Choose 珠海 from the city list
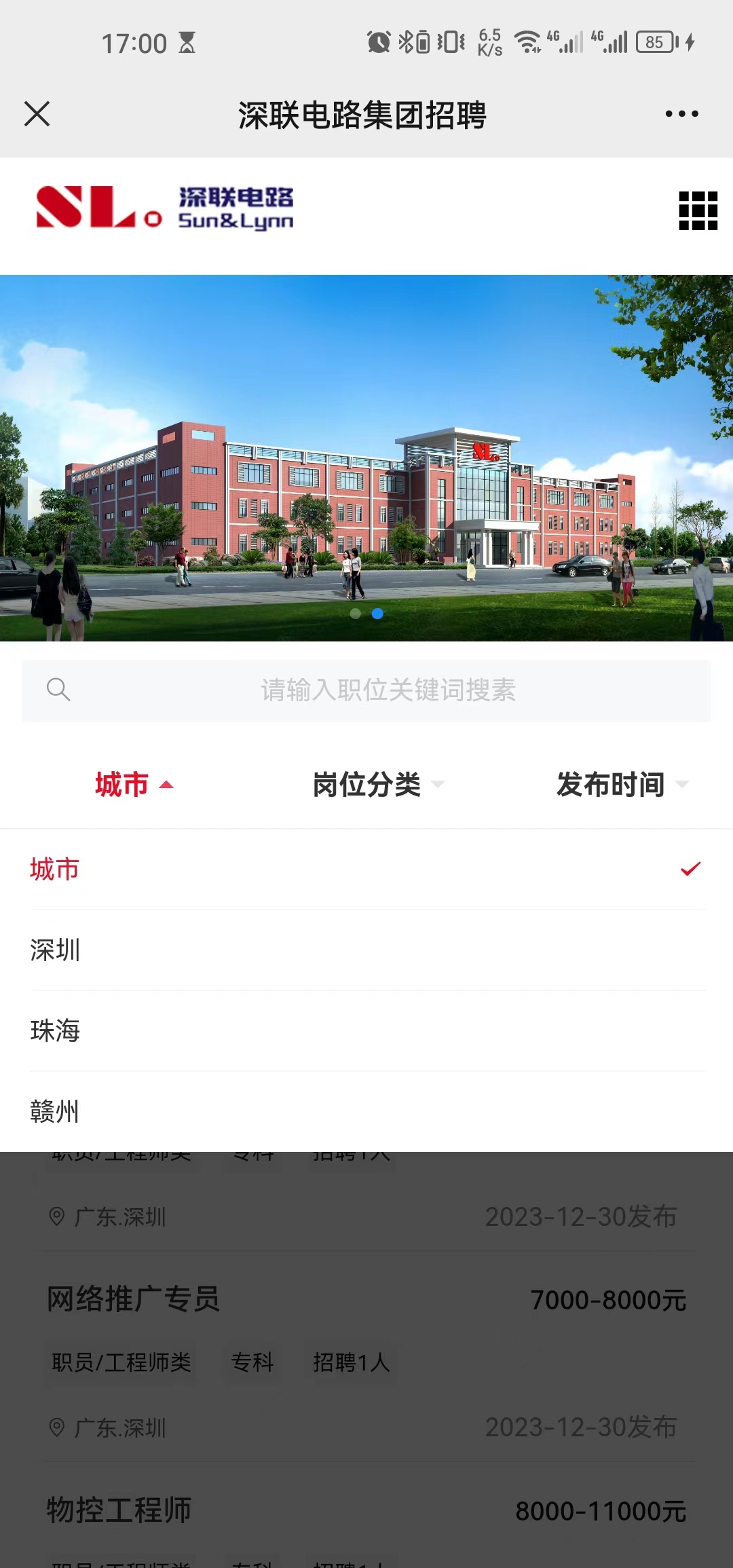Viewport: 733px width, 1568px height. [x=366, y=1031]
